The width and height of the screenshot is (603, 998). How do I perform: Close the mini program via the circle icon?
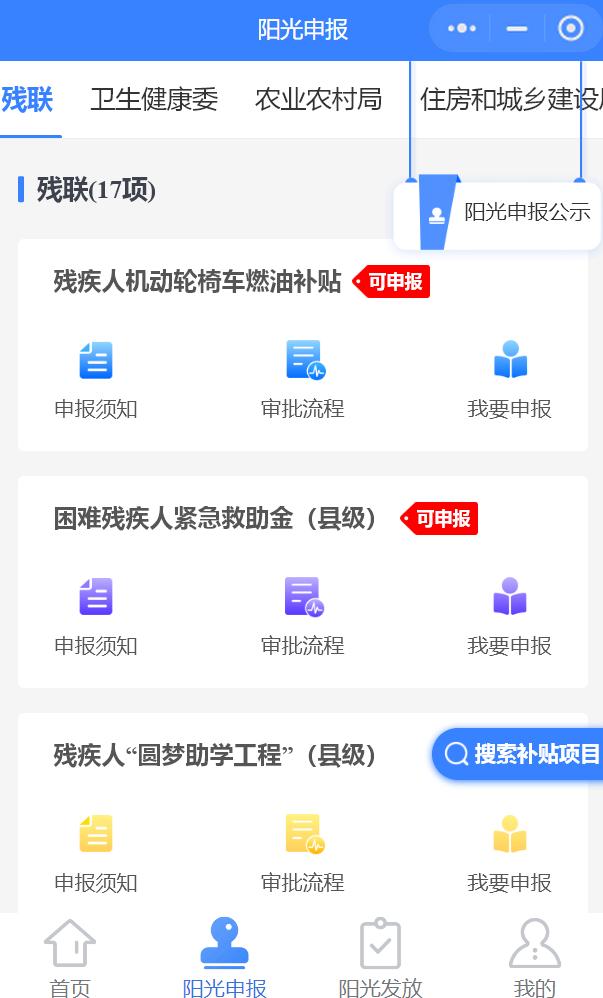coord(570,29)
